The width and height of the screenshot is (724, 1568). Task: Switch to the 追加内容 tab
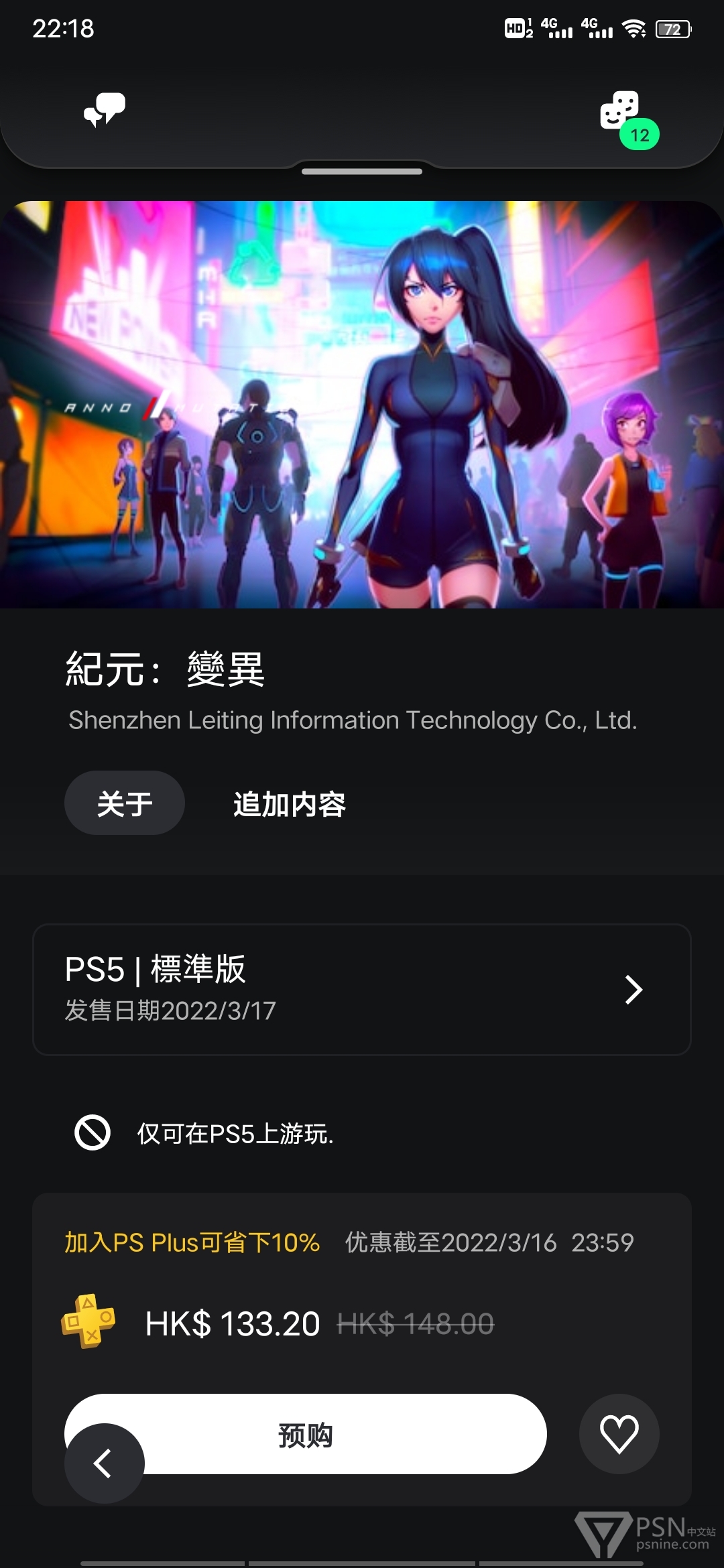tap(290, 803)
